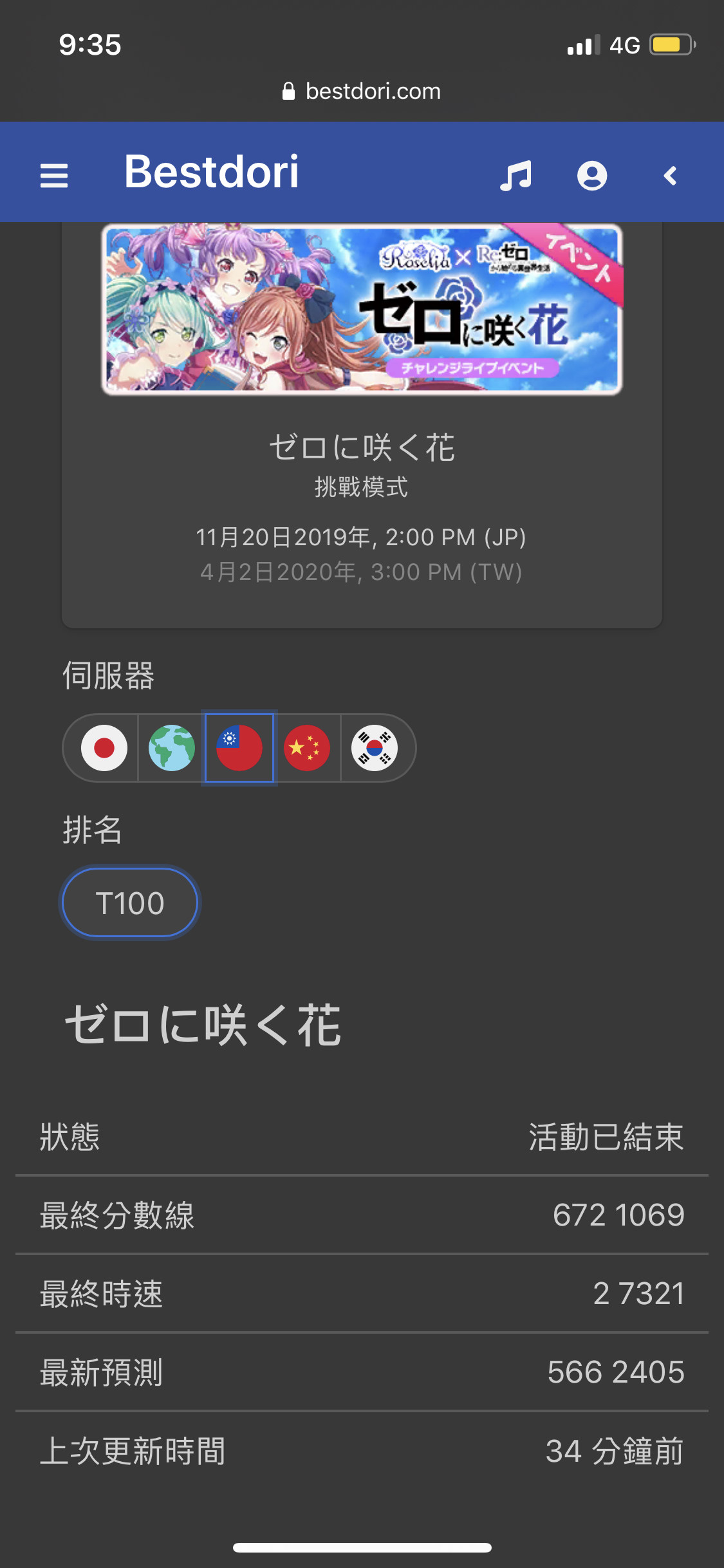
Task: Click the Bestdori title in the navbar
Action: click(211, 173)
